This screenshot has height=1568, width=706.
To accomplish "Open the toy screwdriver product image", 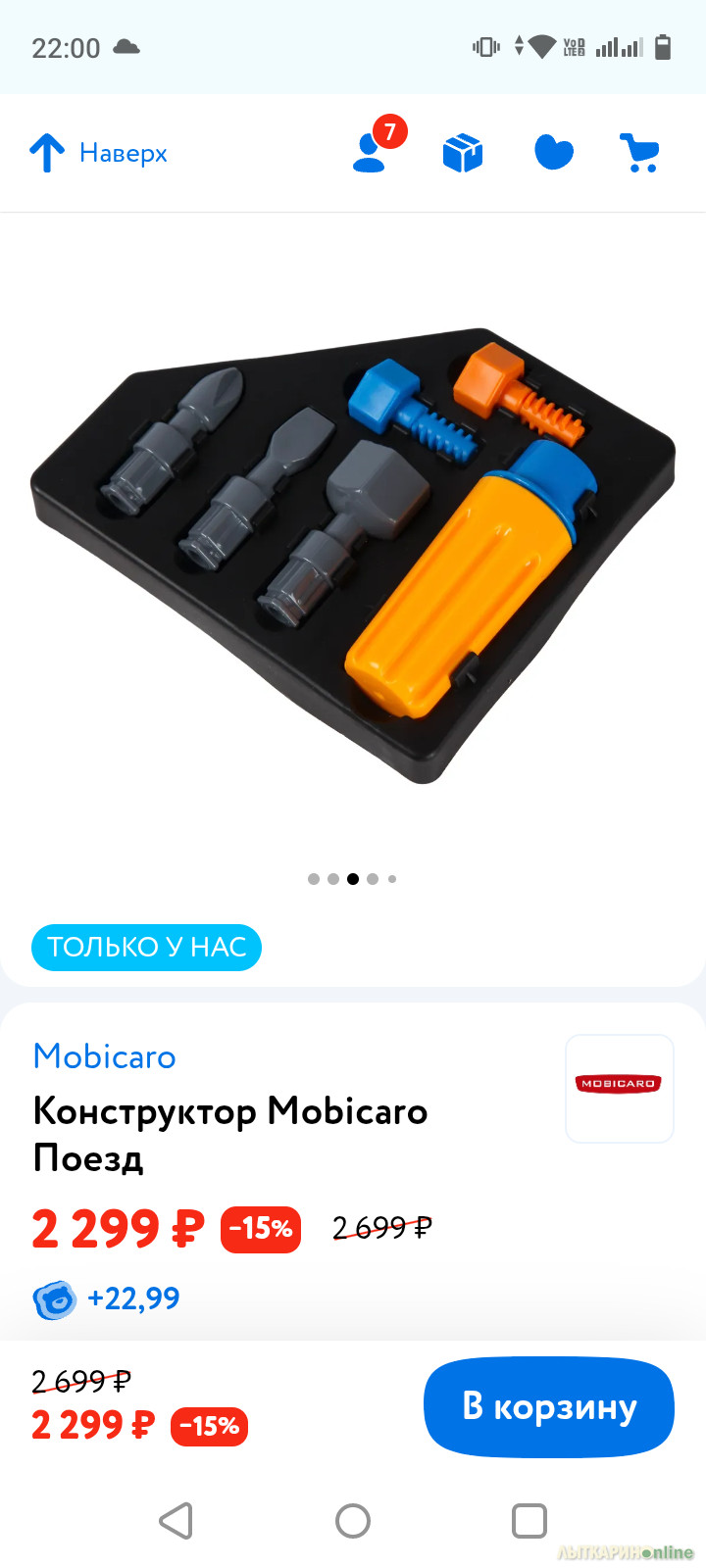I will [x=353, y=554].
